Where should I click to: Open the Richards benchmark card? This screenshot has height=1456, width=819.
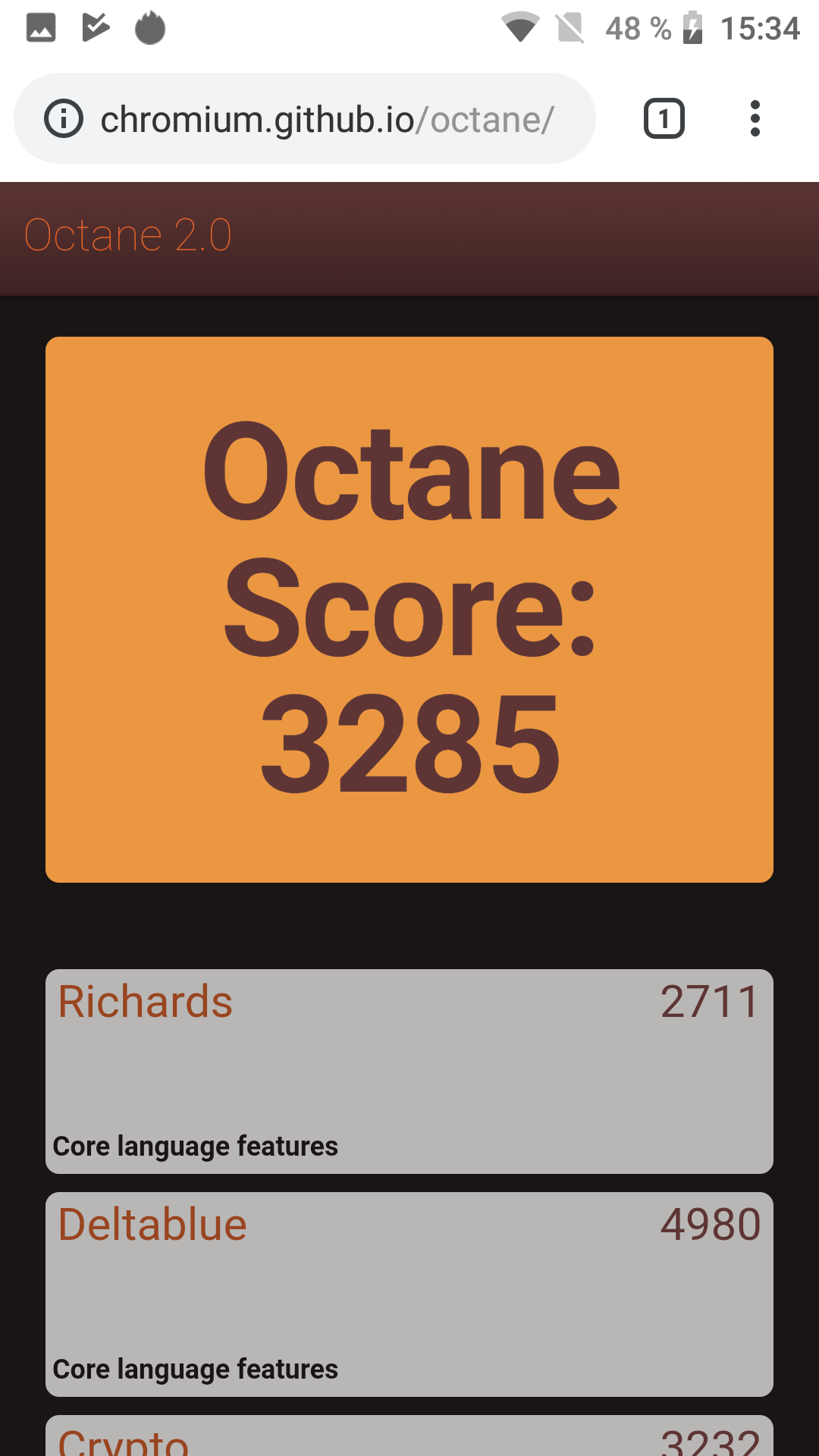[x=409, y=1071]
